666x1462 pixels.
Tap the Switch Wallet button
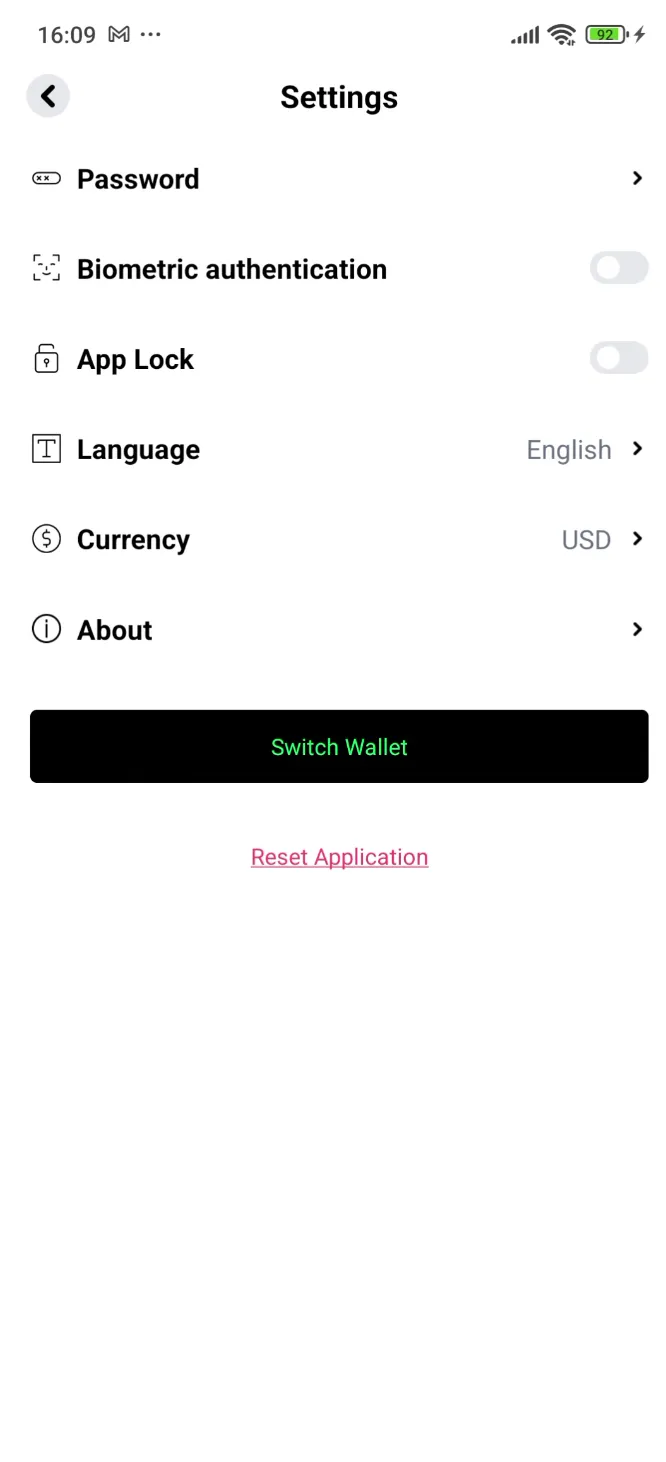pyautogui.click(x=339, y=747)
